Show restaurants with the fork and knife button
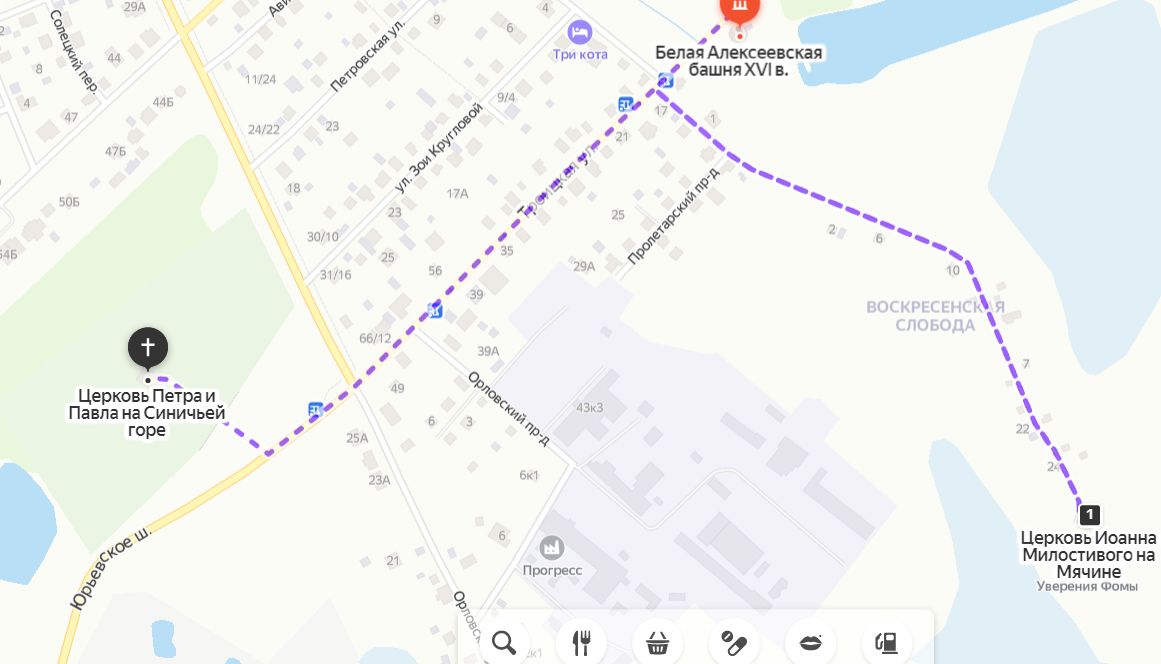1161x664 pixels. (581, 642)
